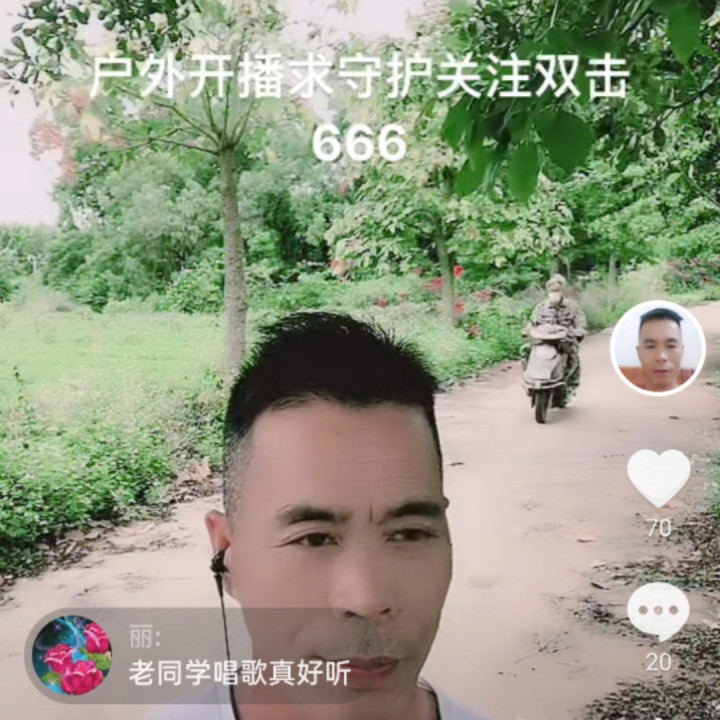The image size is (720, 720).
Task: Open the creator's profile avatar
Action: [x=658, y=348]
